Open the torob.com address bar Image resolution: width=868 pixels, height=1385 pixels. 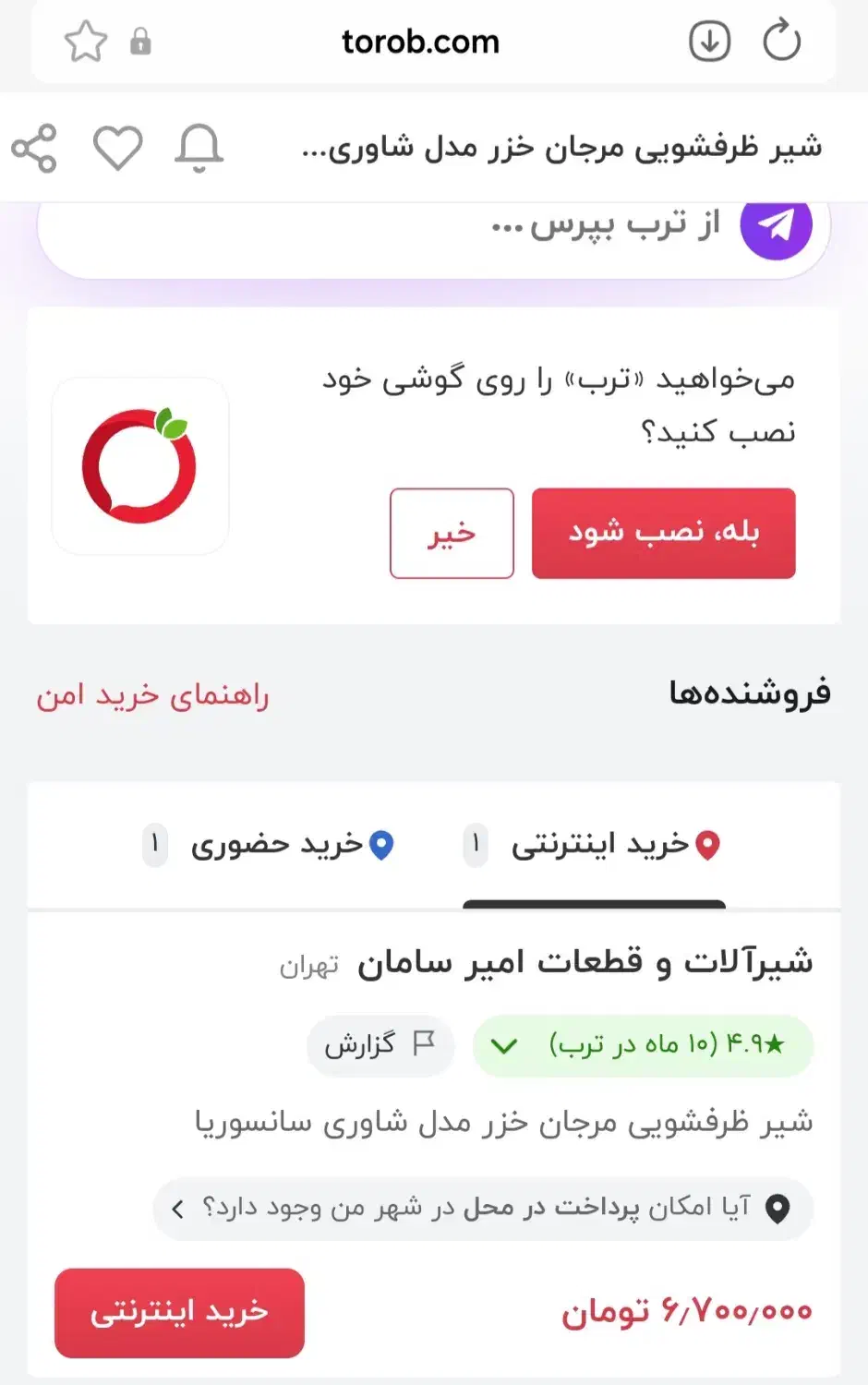pyautogui.click(x=420, y=42)
